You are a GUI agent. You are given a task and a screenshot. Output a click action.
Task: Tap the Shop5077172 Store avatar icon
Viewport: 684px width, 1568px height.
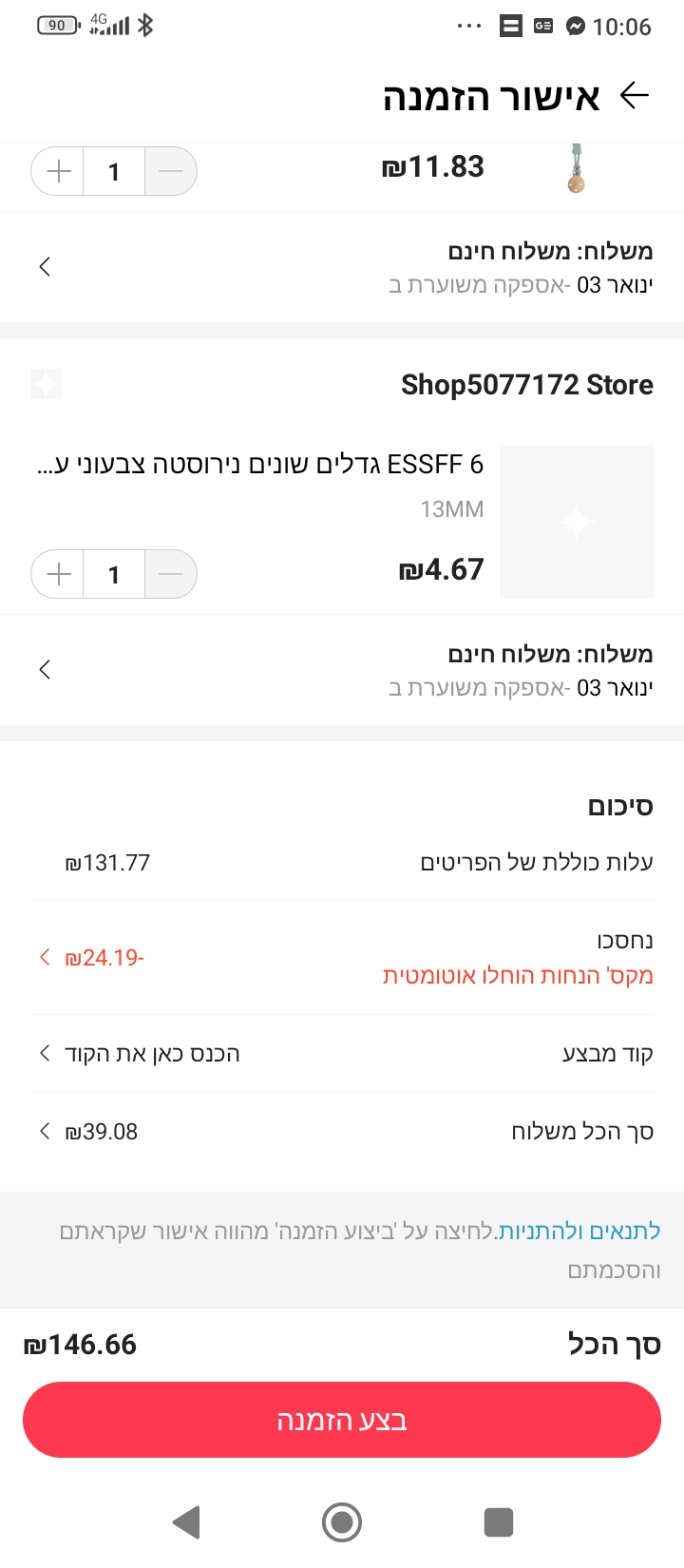point(45,384)
